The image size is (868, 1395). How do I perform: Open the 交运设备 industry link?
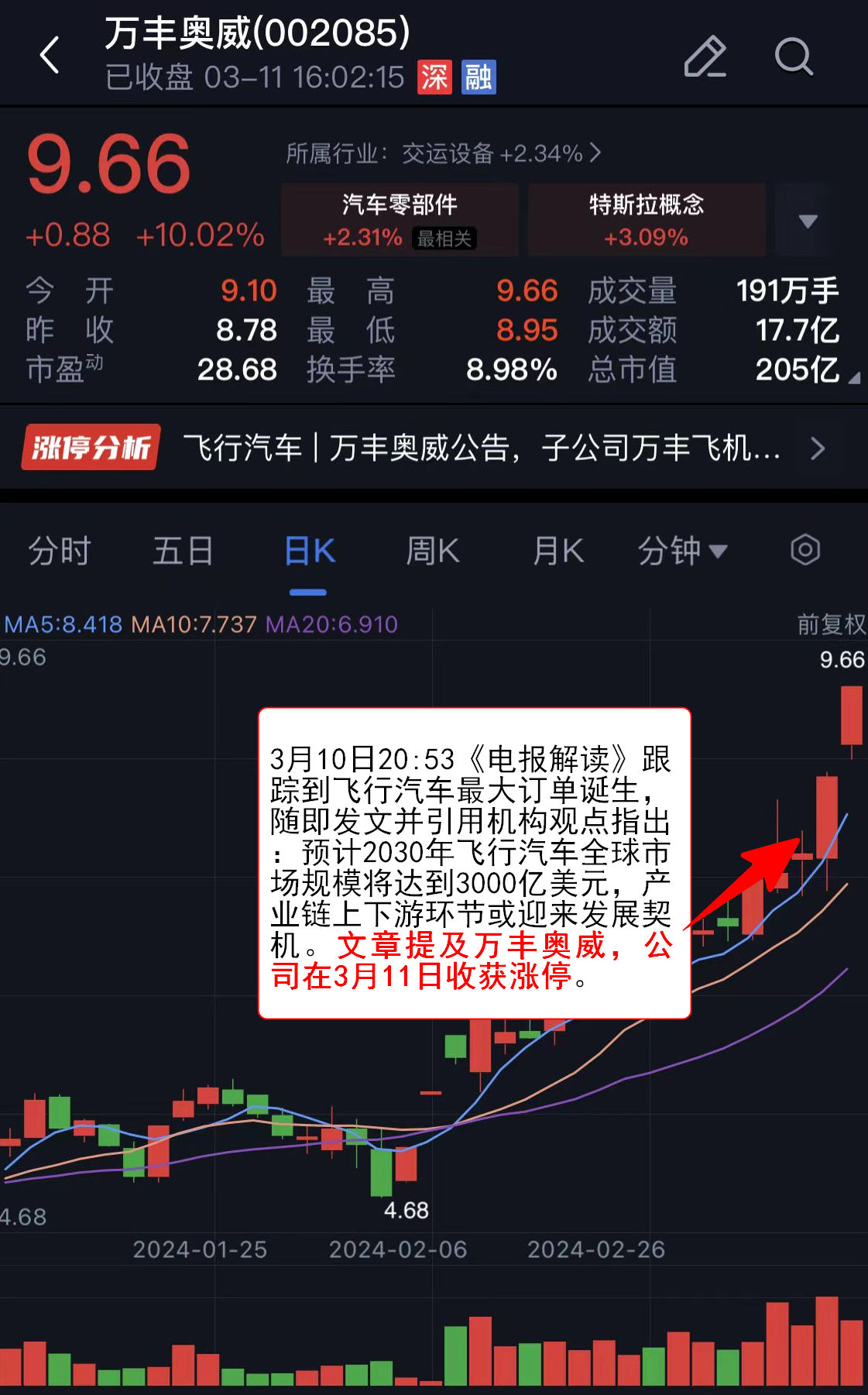[443, 153]
